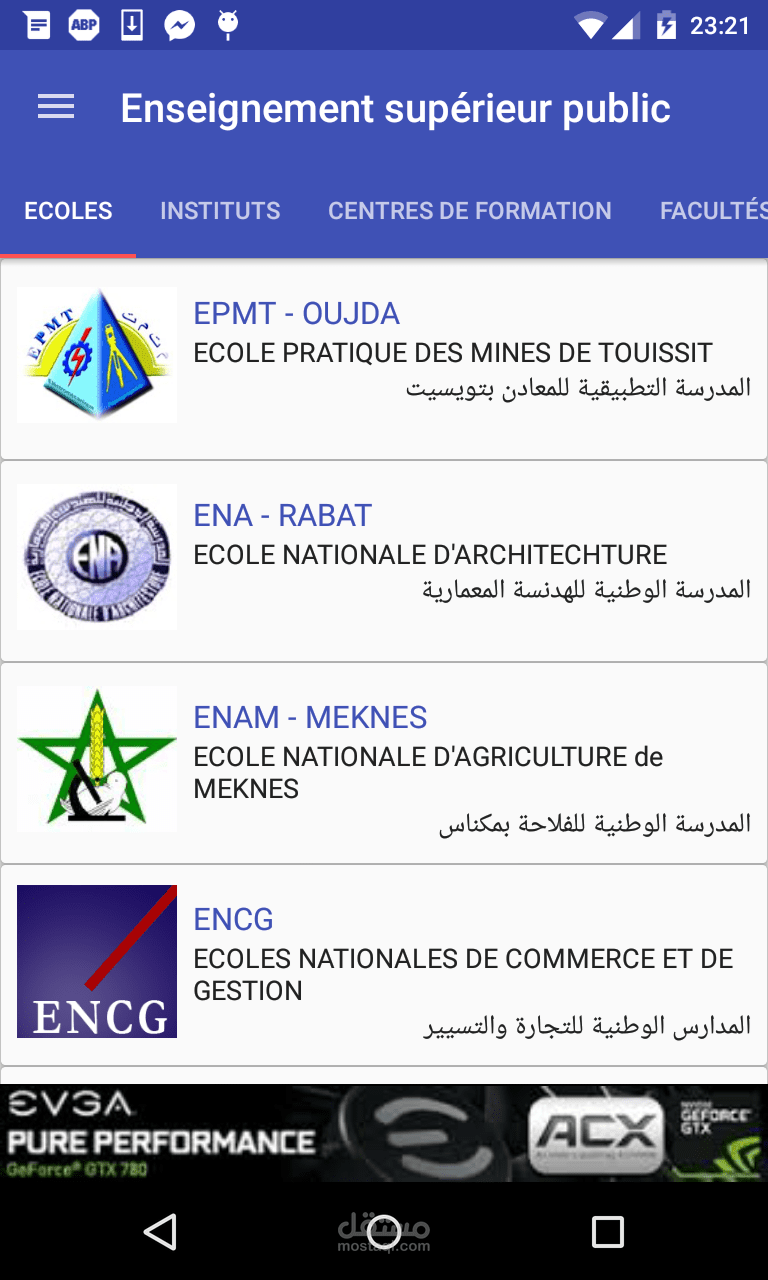
Task: Open the EPMT - OUJDA school entry
Action: (x=384, y=359)
